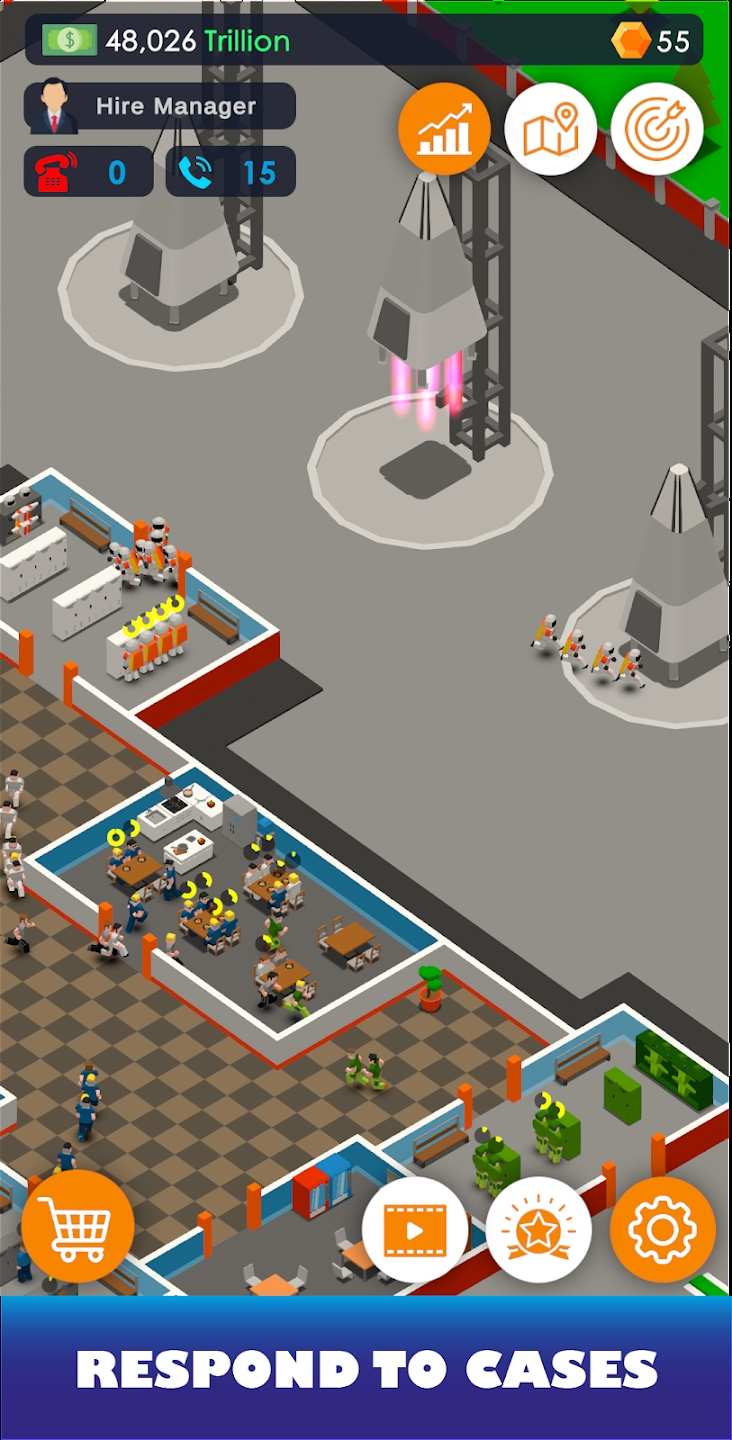
Task: Open the missions target button
Action: [657, 129]
